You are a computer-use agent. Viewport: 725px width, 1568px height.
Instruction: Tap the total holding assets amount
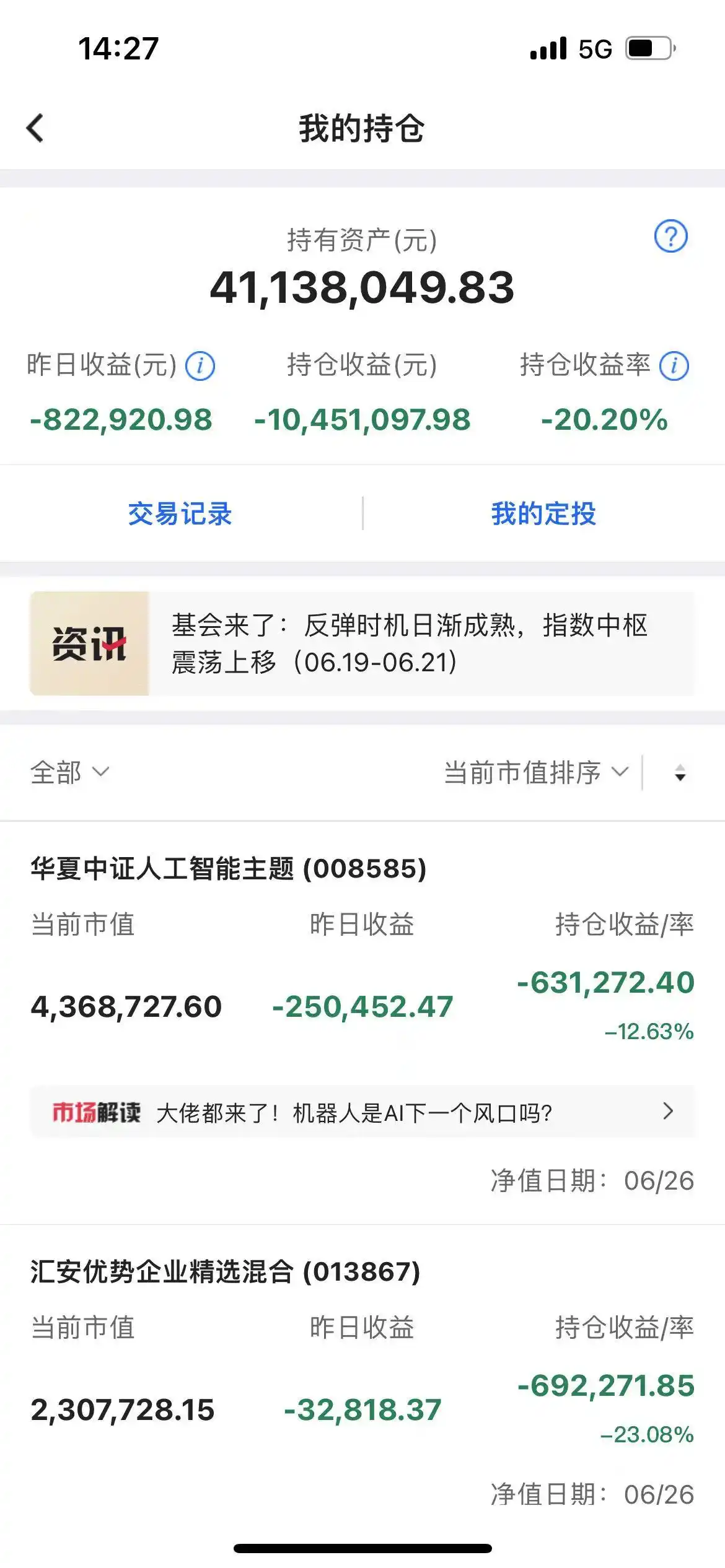click(362, 288)
